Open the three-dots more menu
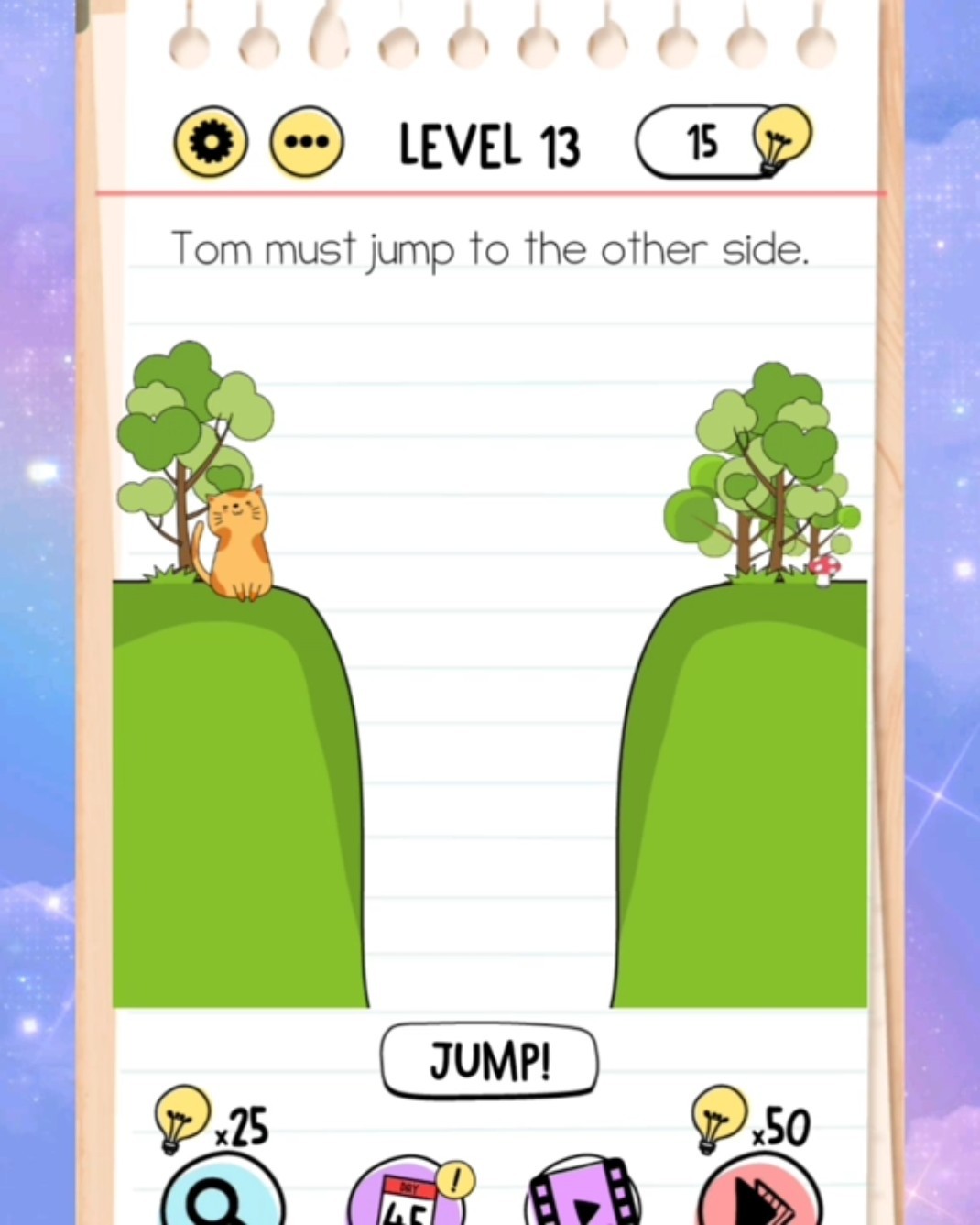980x1225 pixels. tap(307, 143)
